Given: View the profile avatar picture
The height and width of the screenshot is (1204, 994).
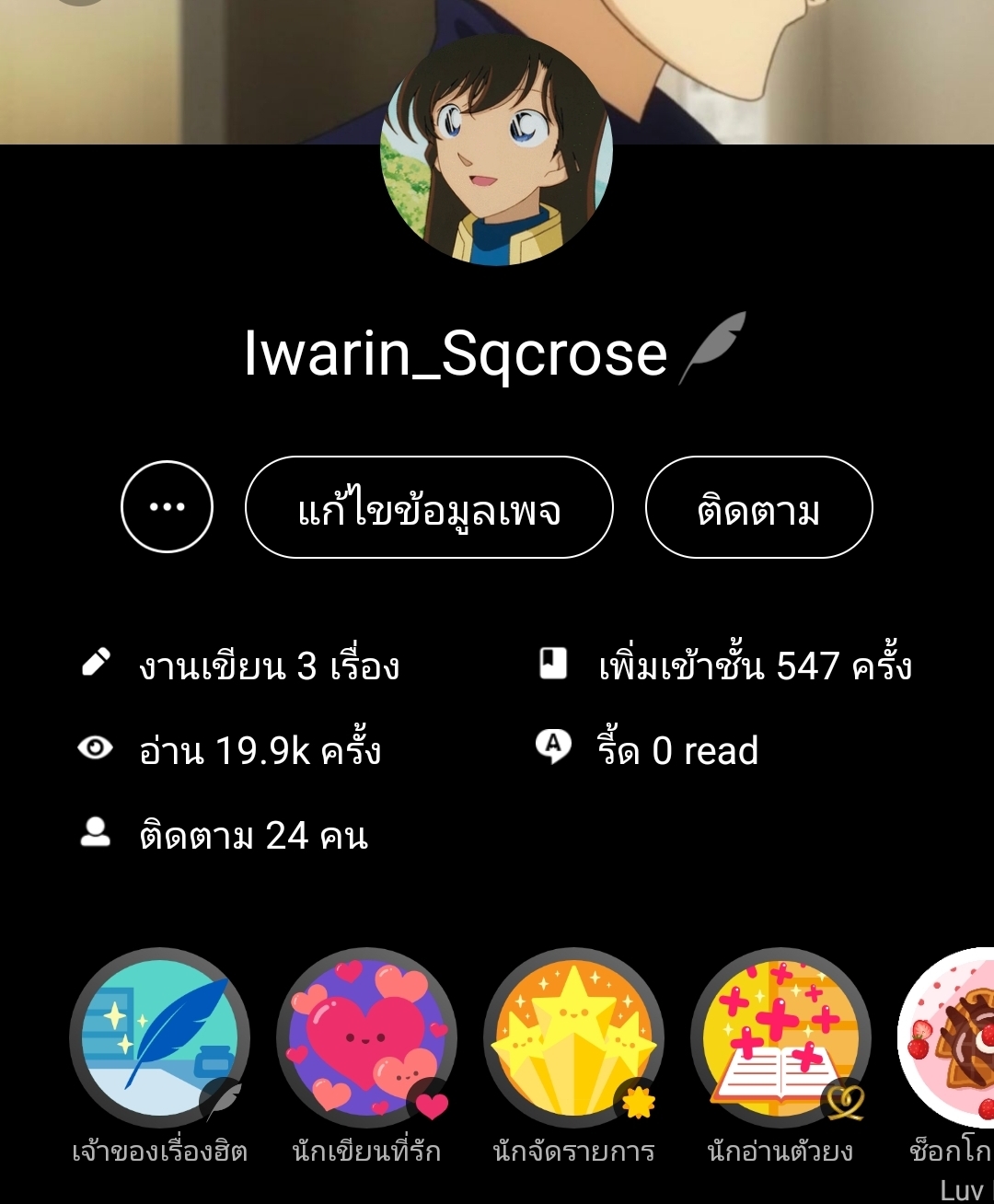Looking at the screenshot, I should 497,152.
